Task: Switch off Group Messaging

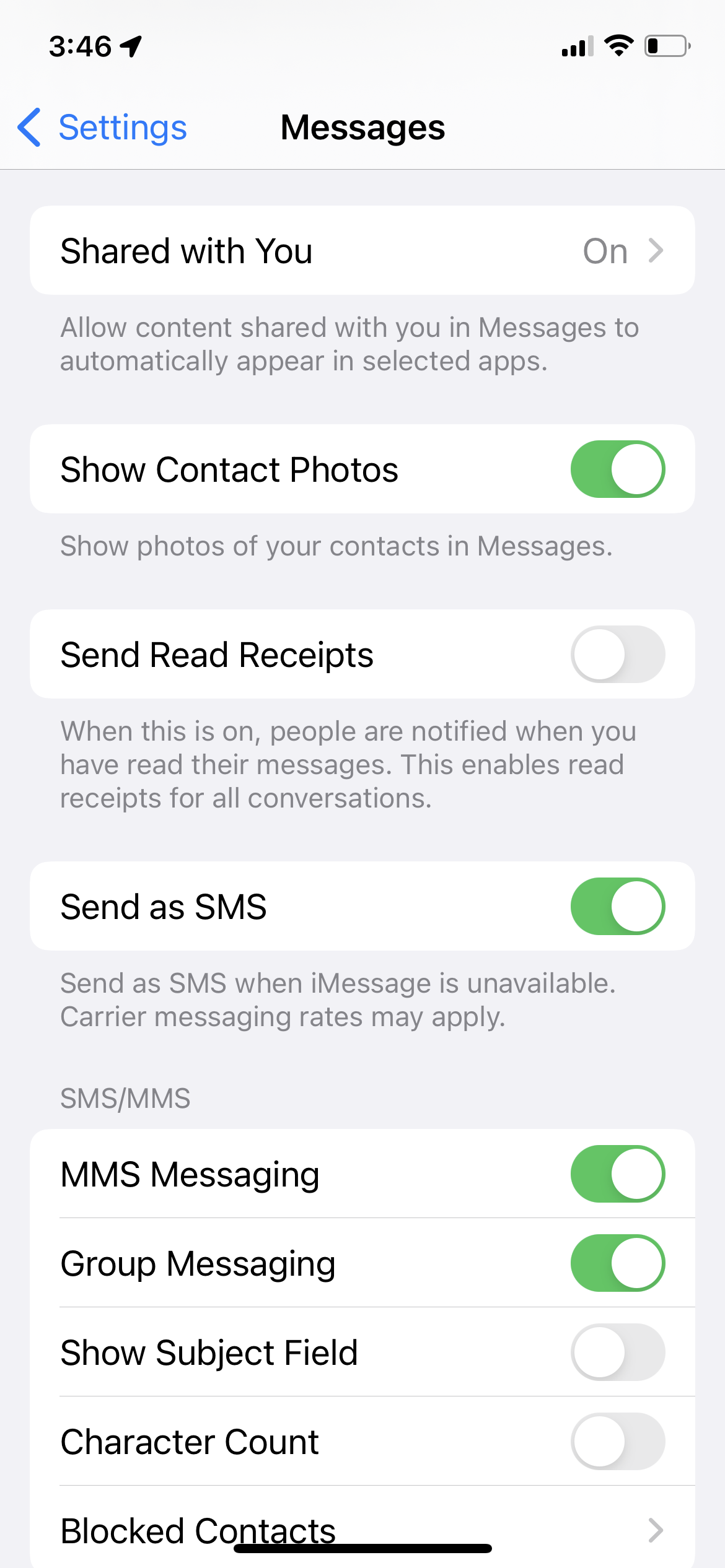Action: pyautogui.click(x=618, y=1263)
